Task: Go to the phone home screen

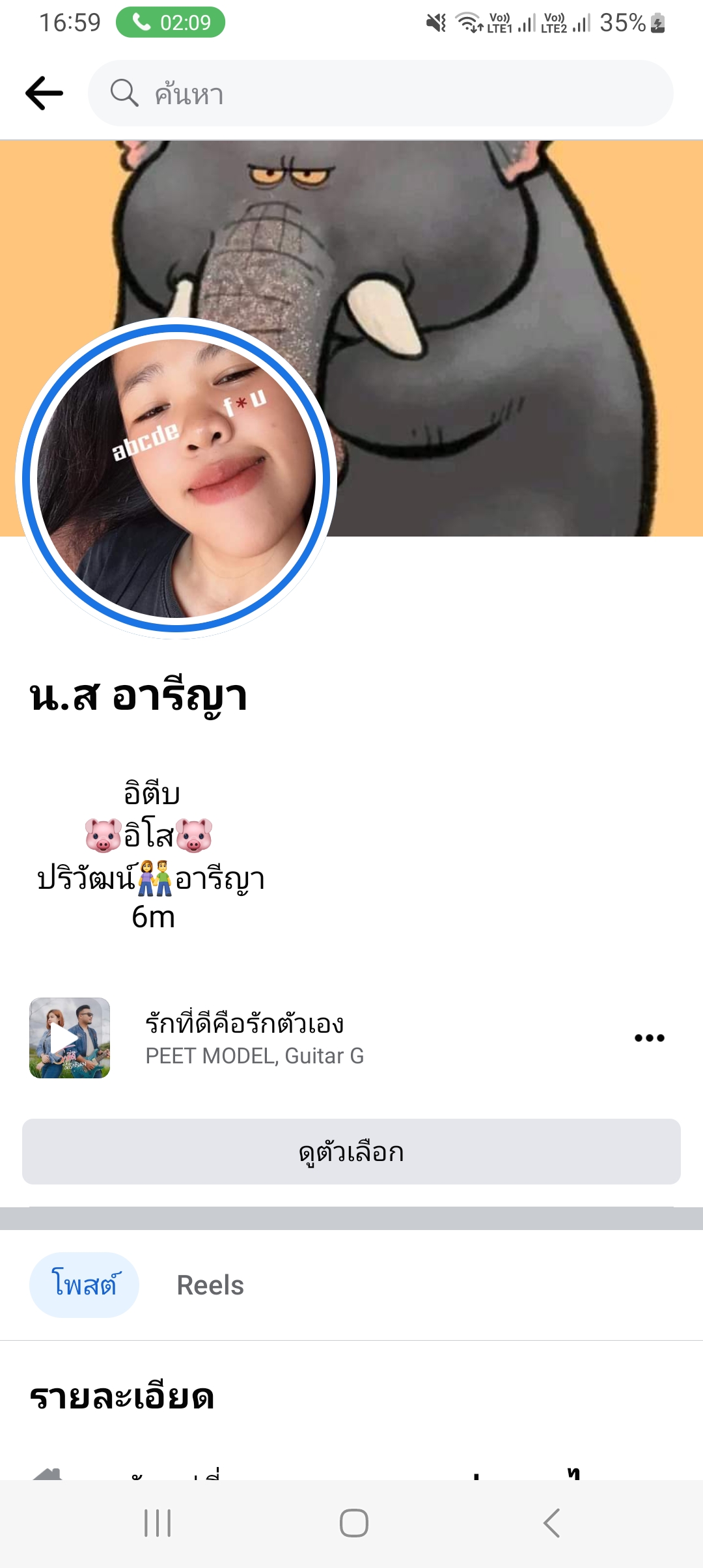Action: [353, 1523]
